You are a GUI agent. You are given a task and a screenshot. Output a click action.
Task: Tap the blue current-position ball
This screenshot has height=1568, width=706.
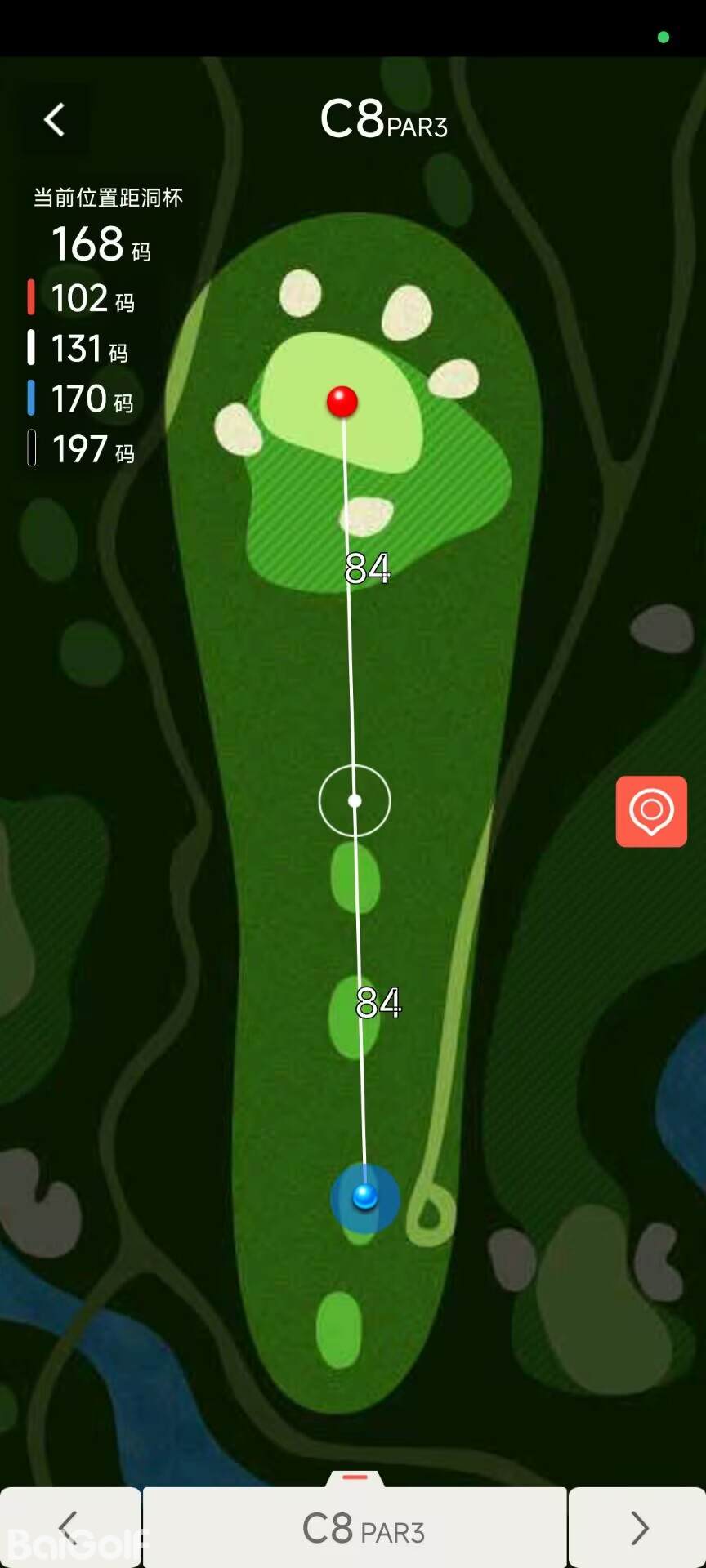364,1197
